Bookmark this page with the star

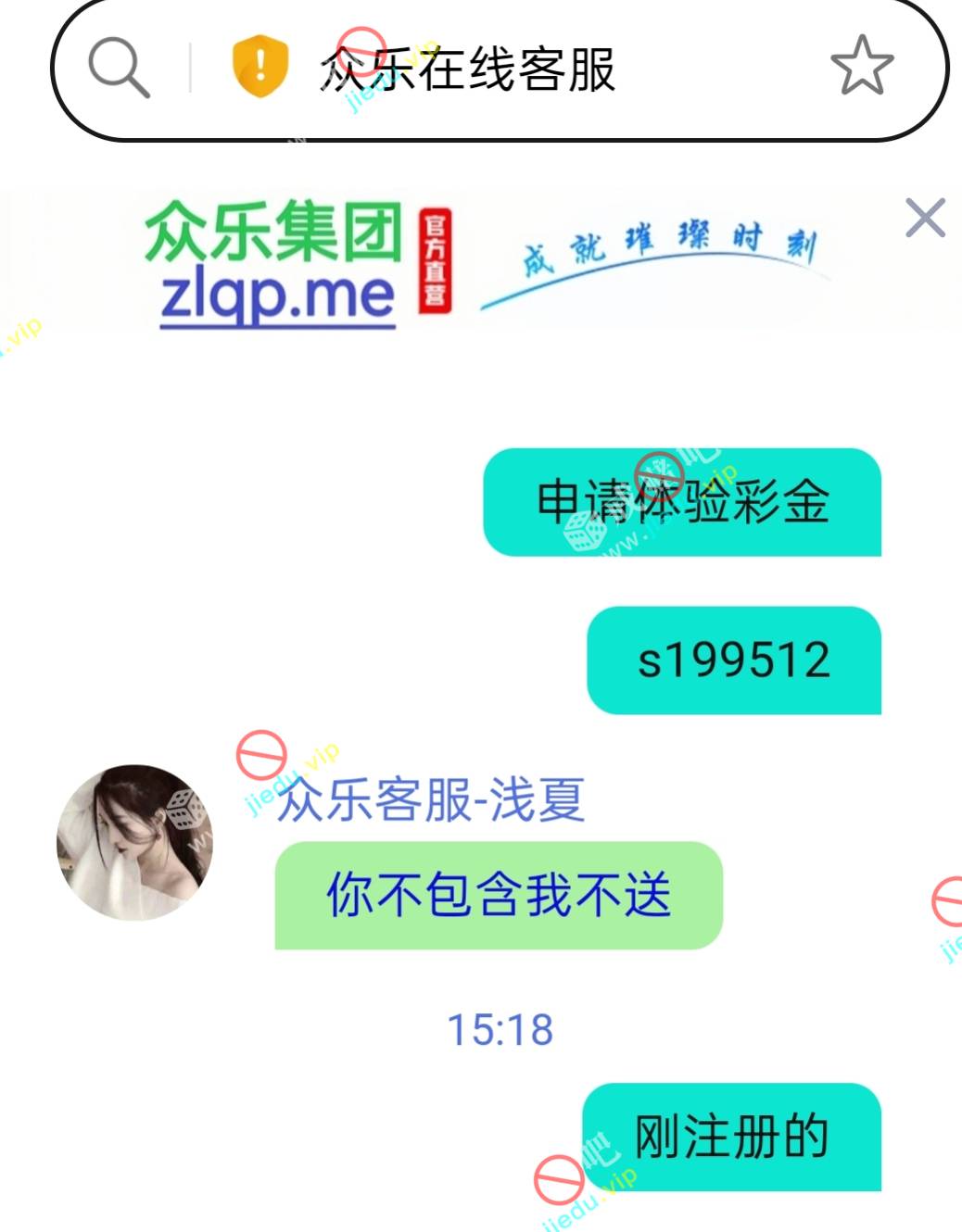pyautogui.click(x=862, y=66)
